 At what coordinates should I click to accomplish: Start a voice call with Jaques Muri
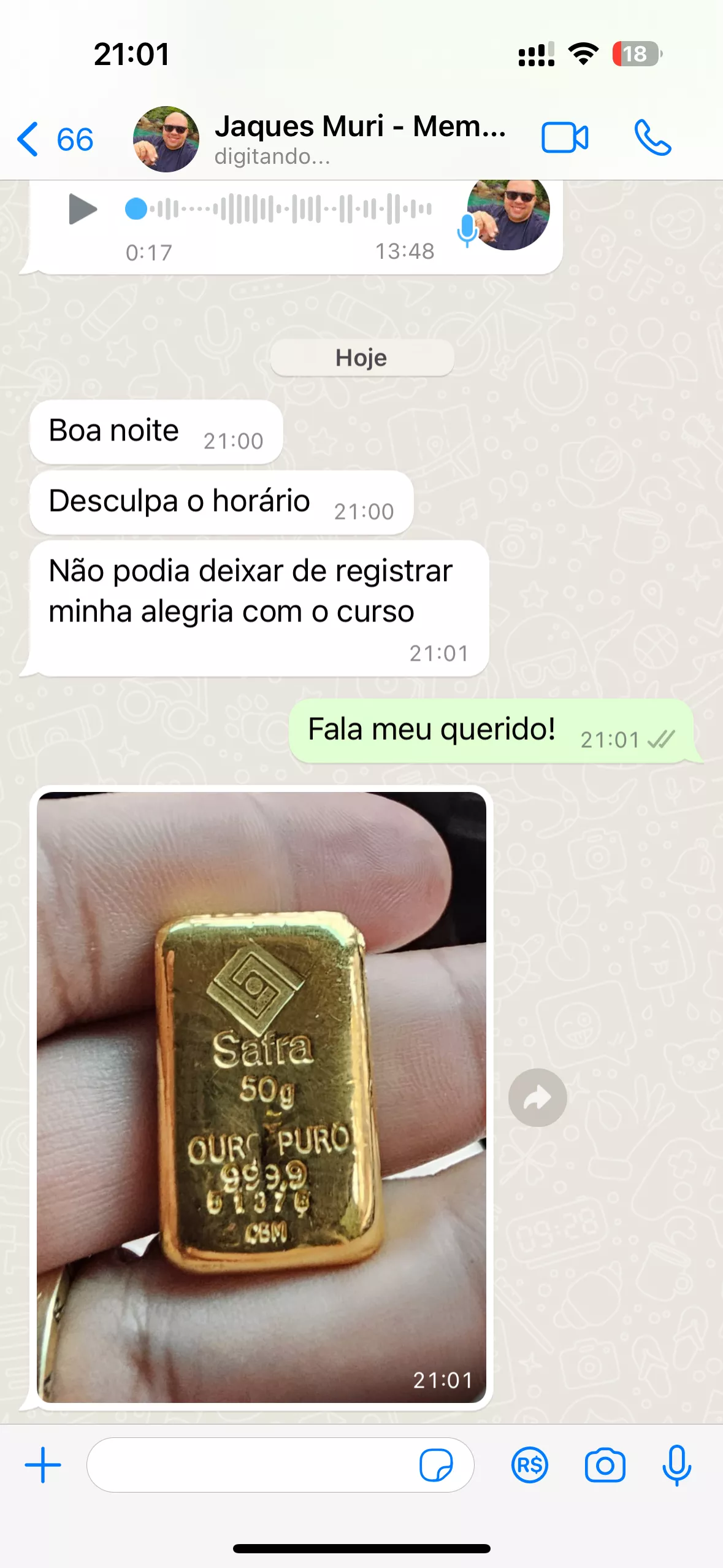[x=652, y=138]
